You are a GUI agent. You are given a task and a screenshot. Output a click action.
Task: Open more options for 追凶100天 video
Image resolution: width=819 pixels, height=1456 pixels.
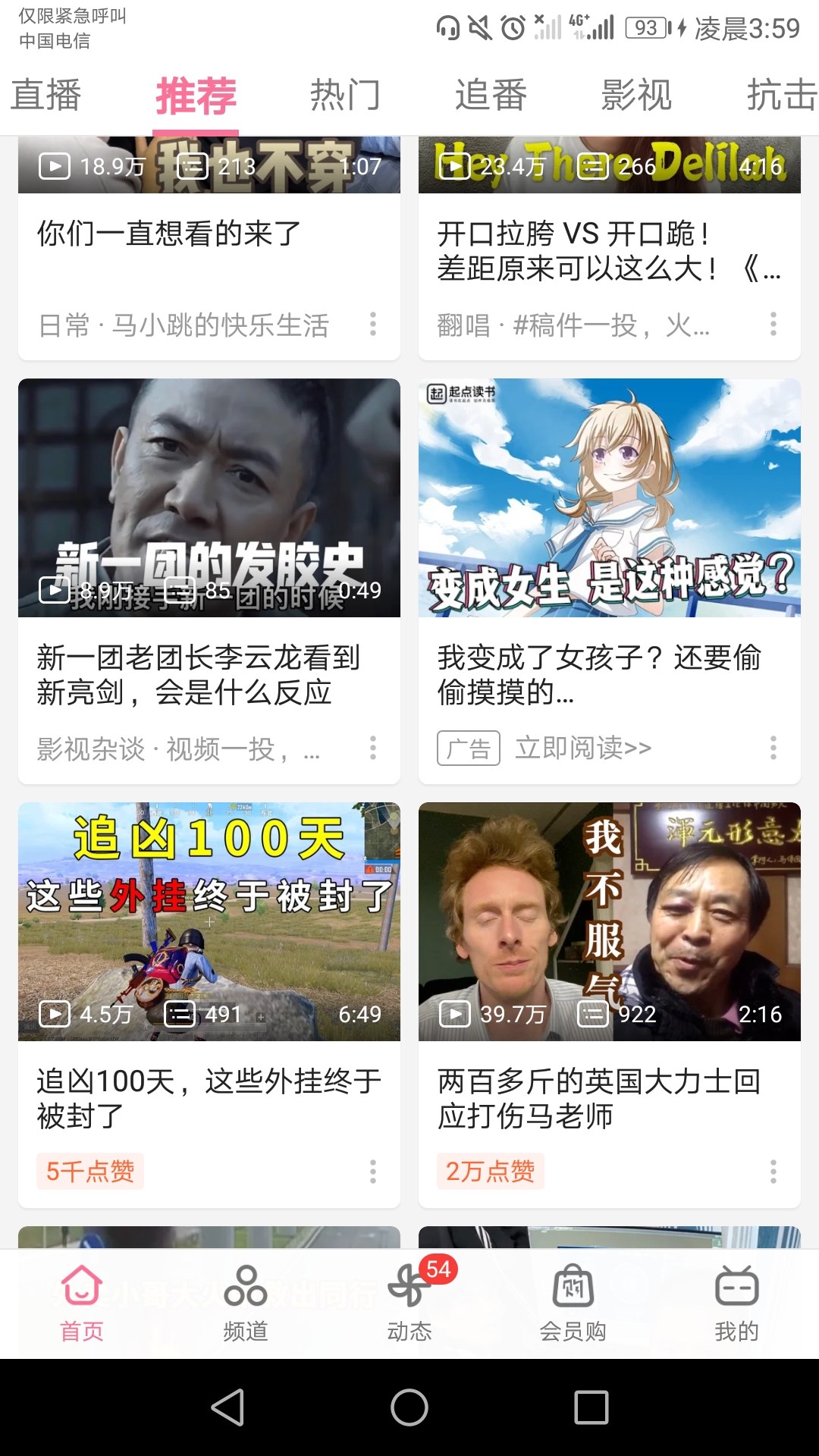pos(373,1172)
